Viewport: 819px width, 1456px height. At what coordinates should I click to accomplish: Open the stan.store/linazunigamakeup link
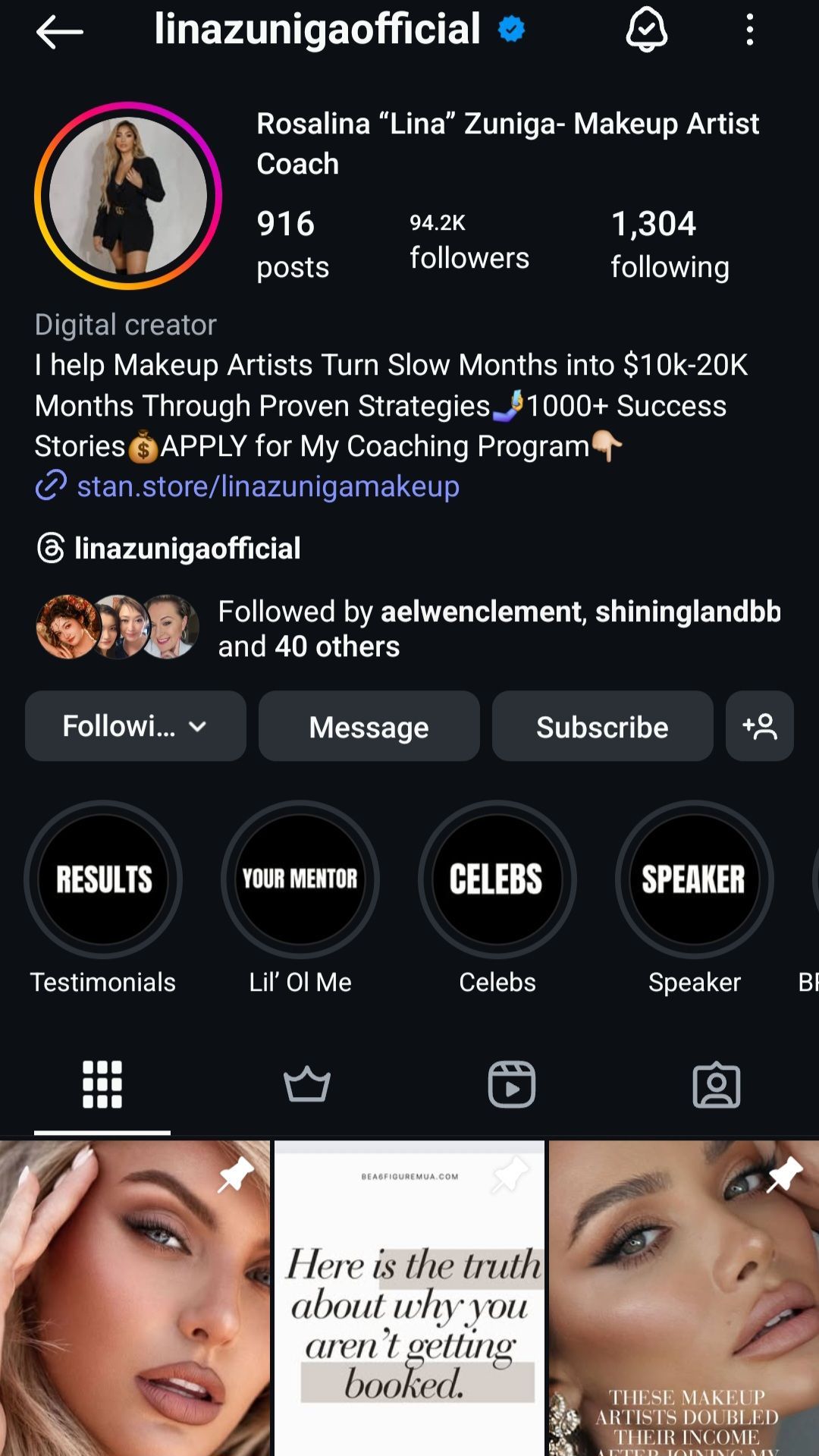[268, 486]
